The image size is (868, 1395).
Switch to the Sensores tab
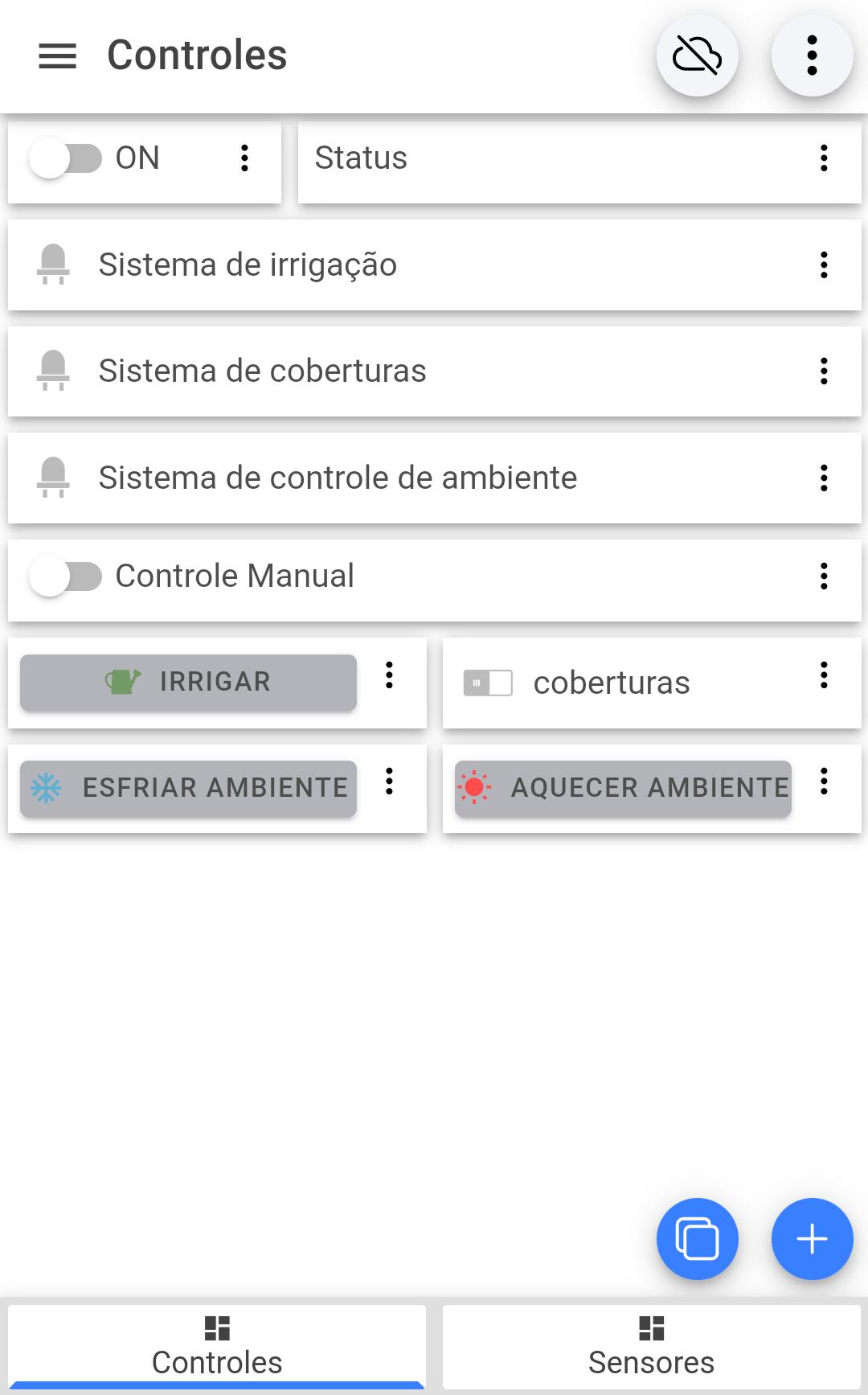click(x=651, y=1347)
